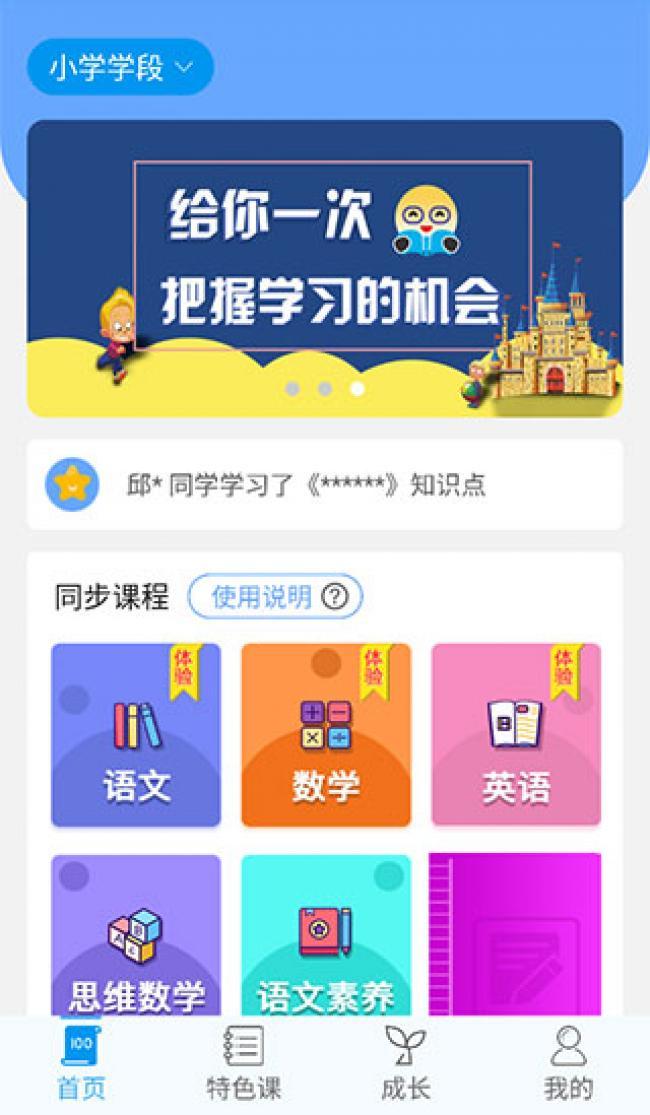Open the 使用说明 usage guide
Image resolution: width=650 pixels, height=1115 pixels.
[275, 598]
